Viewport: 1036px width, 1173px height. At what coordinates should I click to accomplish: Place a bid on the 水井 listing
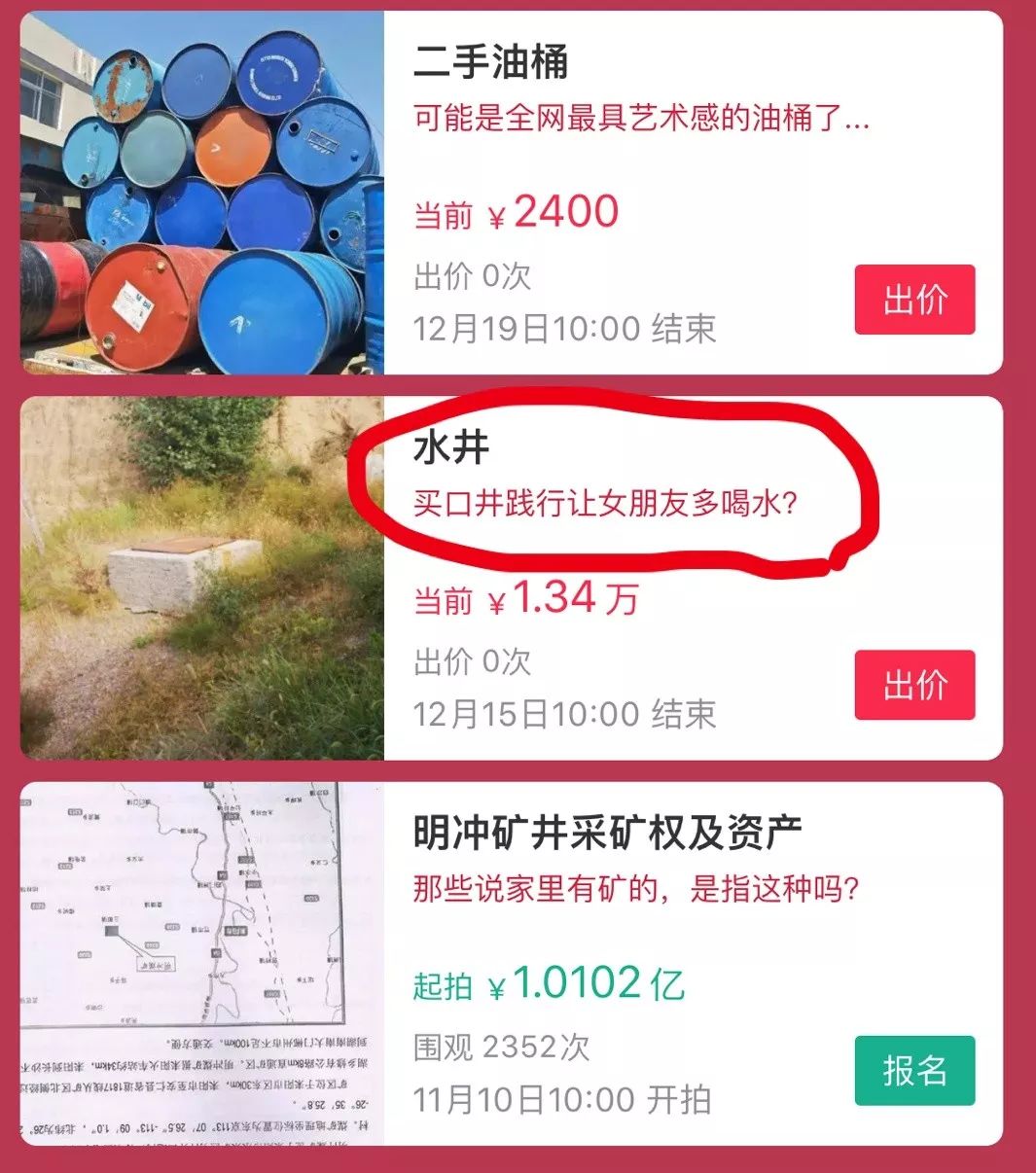[x=914, y=685]
